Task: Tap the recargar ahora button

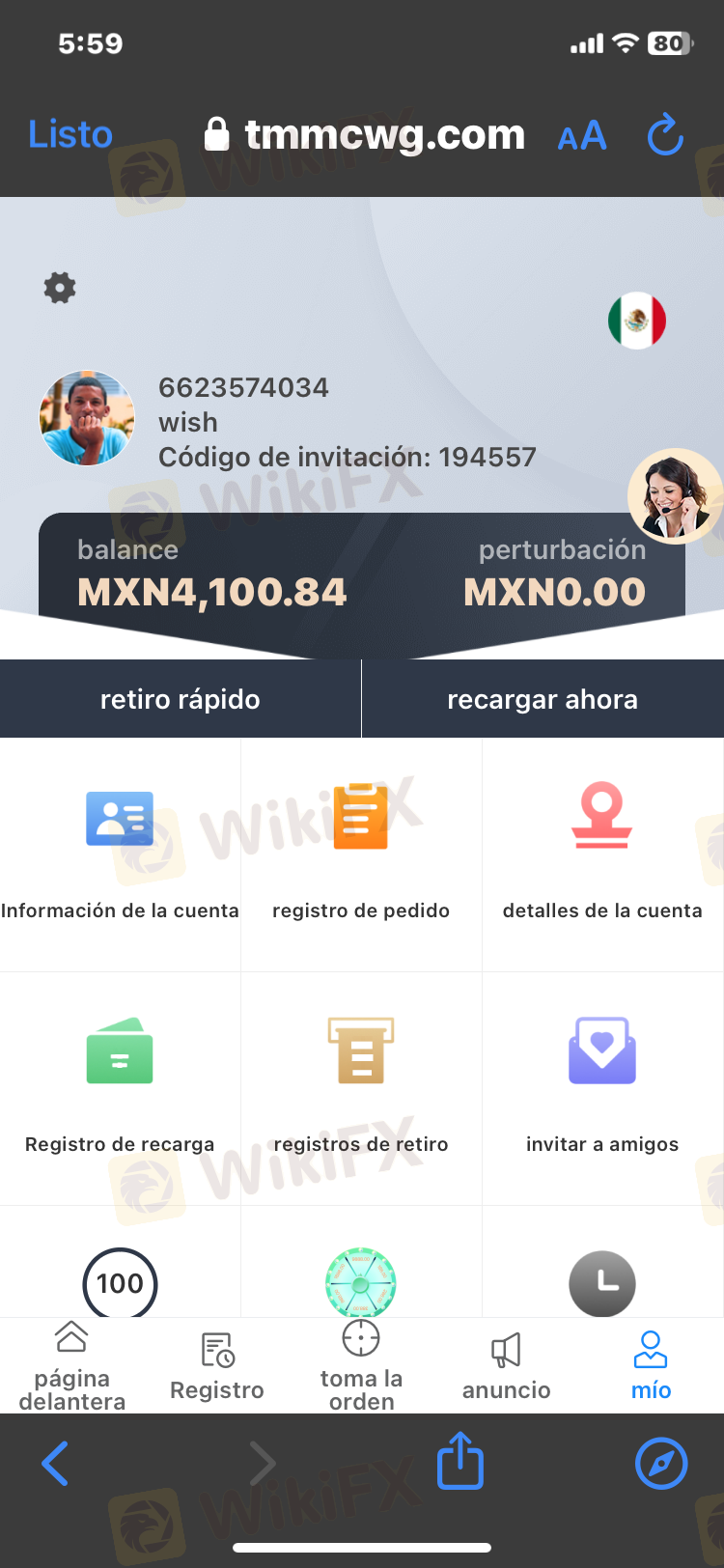Action: 543,699
